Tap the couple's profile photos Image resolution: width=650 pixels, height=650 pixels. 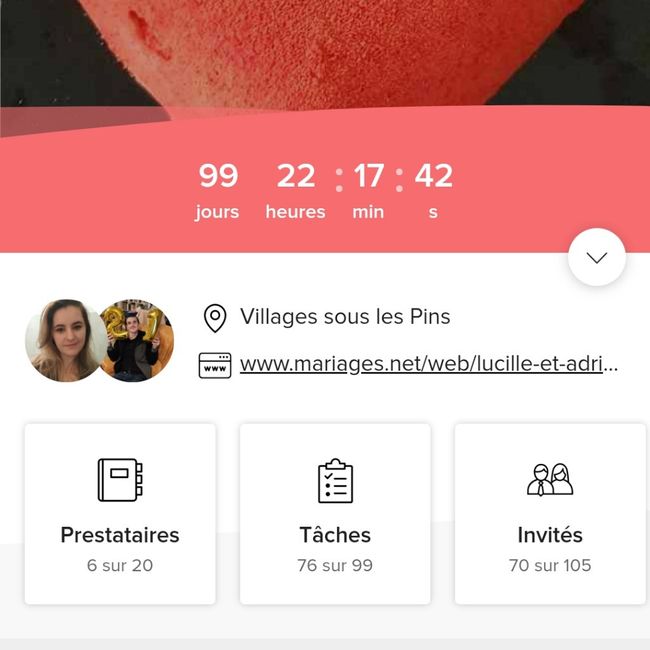click(x=99, y=340)
